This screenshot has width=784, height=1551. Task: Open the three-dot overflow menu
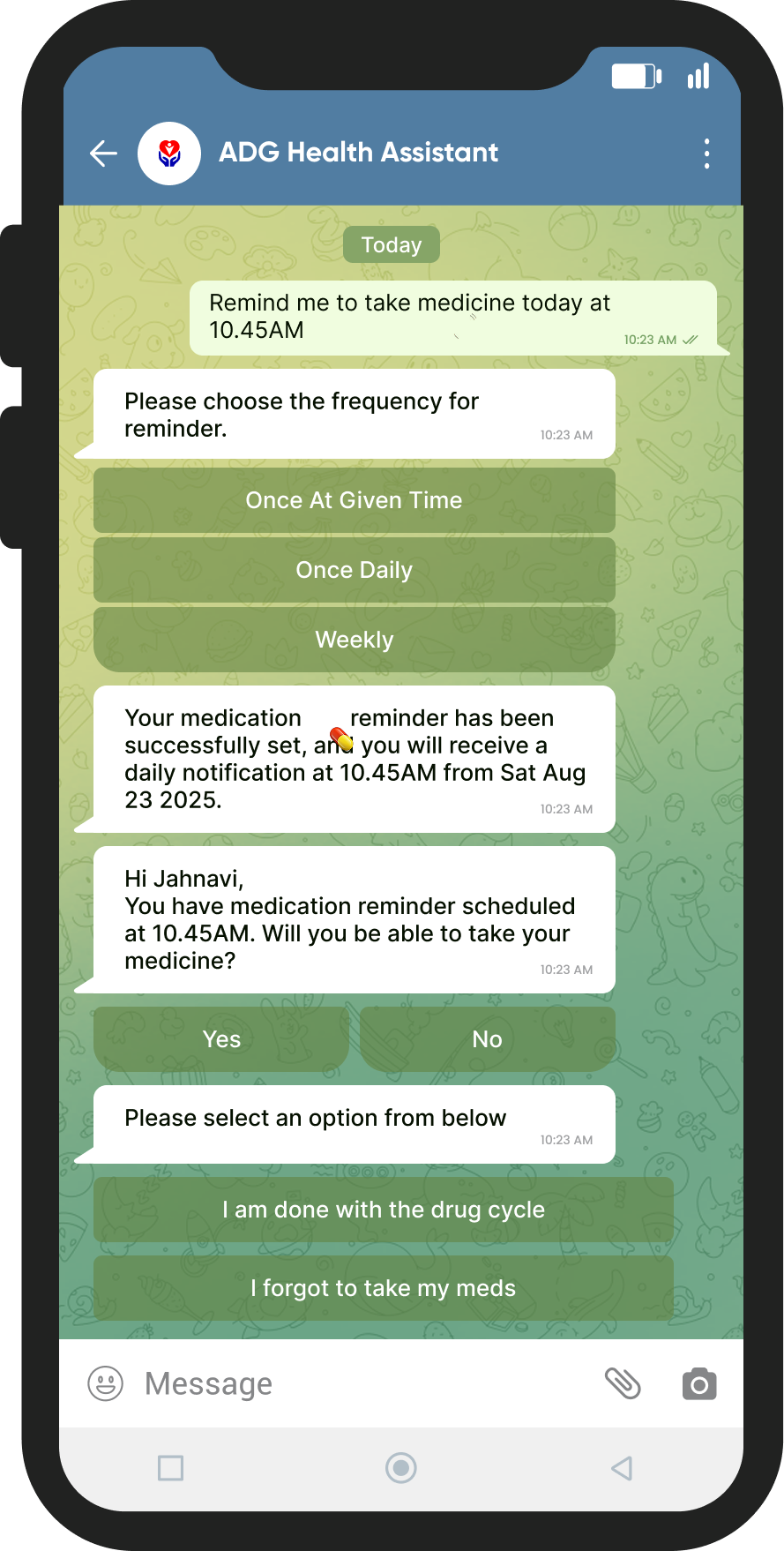click(x=706, y=154)
